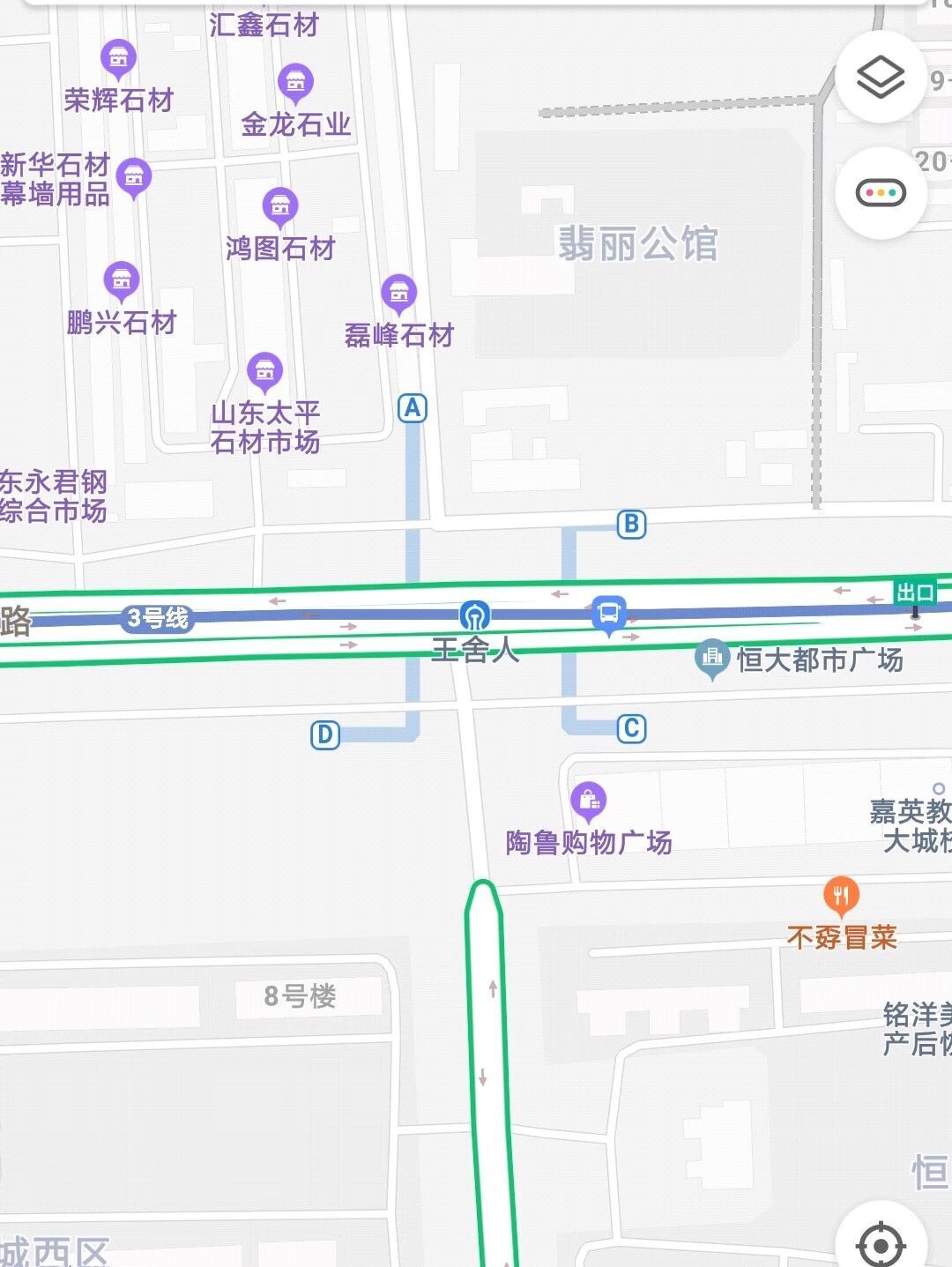Open the 鸿图石材 shop marker
The image size is (952, 1267).
280,207
